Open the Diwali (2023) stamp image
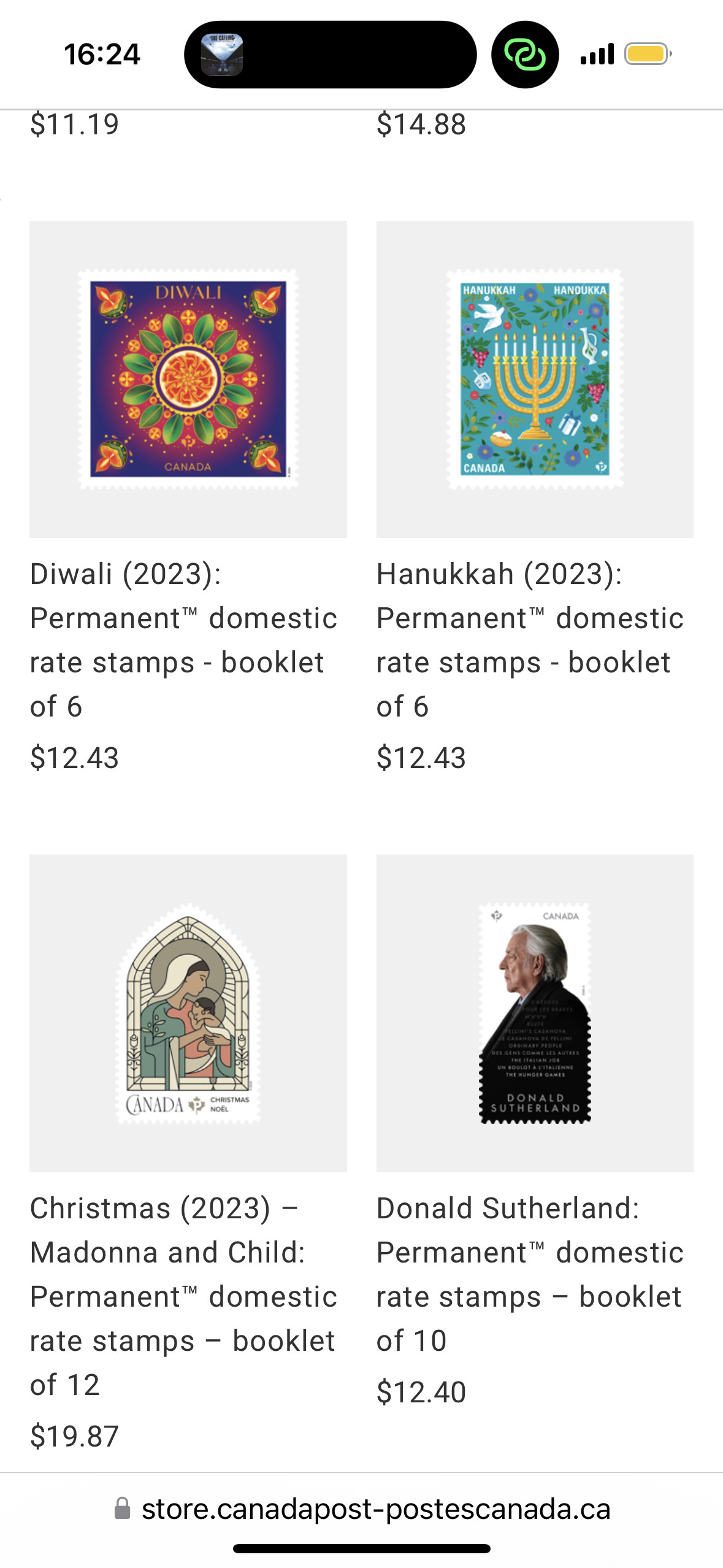 tap(188, 379)
